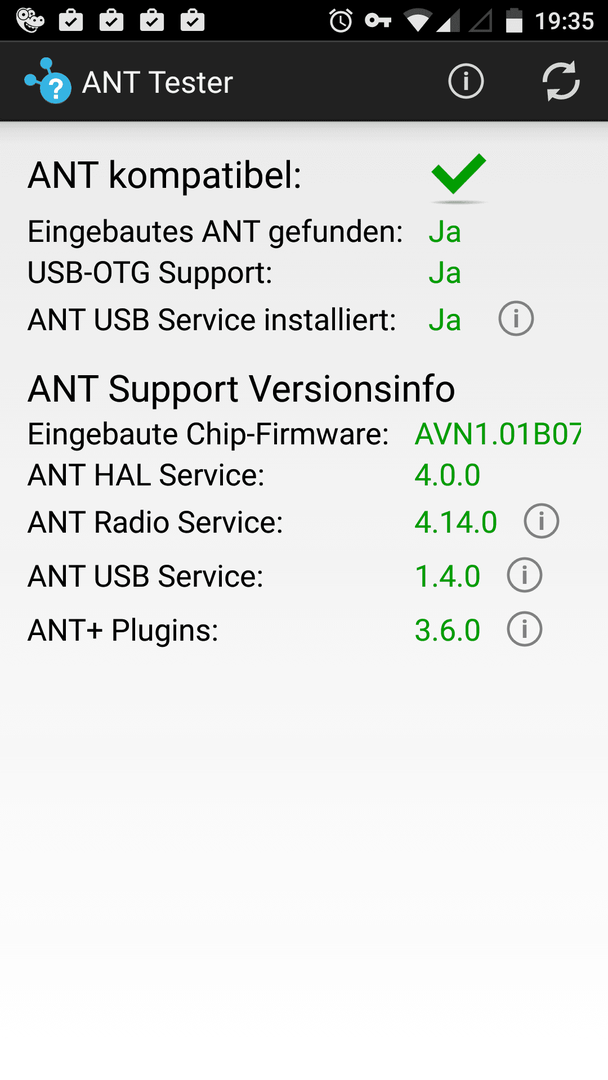Refresh the ANT test results

[x=561, y=81]
